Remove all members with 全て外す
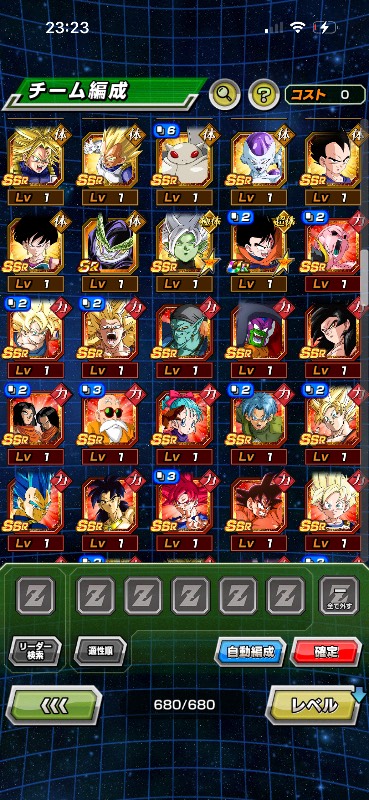The image size is (369, 800). pyautogui.click(x=339, y=595)
